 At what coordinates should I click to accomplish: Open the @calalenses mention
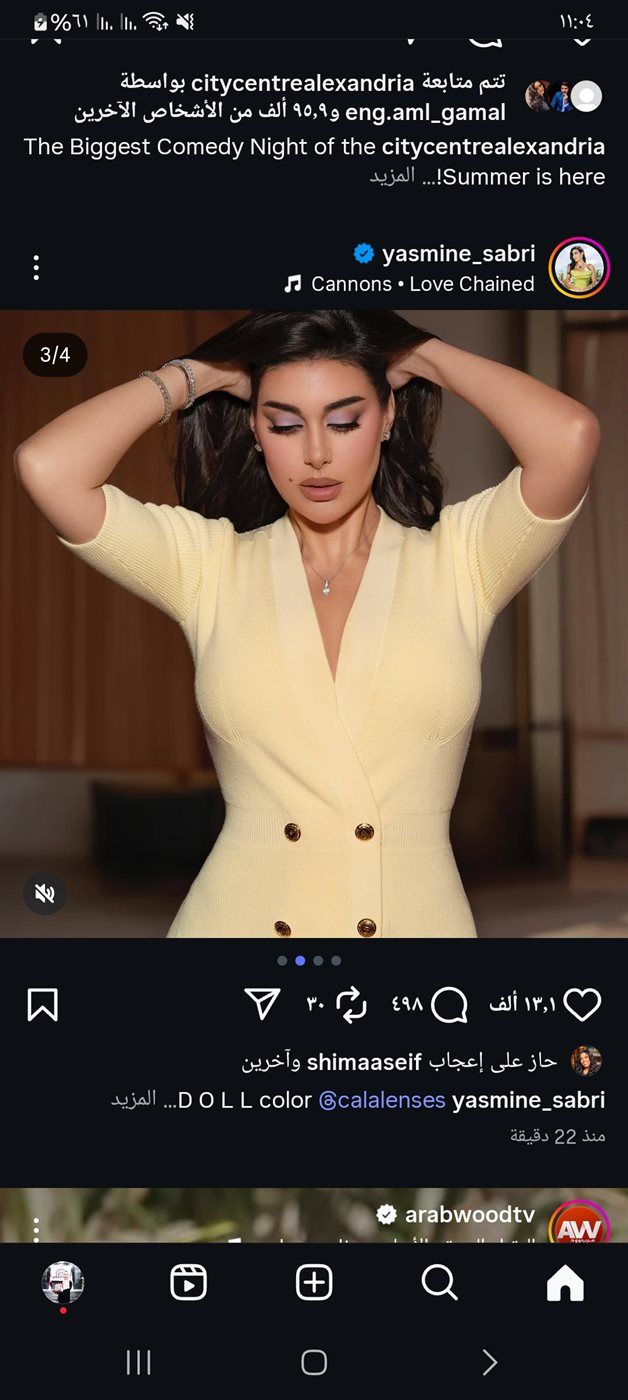tap(382, 1100)
